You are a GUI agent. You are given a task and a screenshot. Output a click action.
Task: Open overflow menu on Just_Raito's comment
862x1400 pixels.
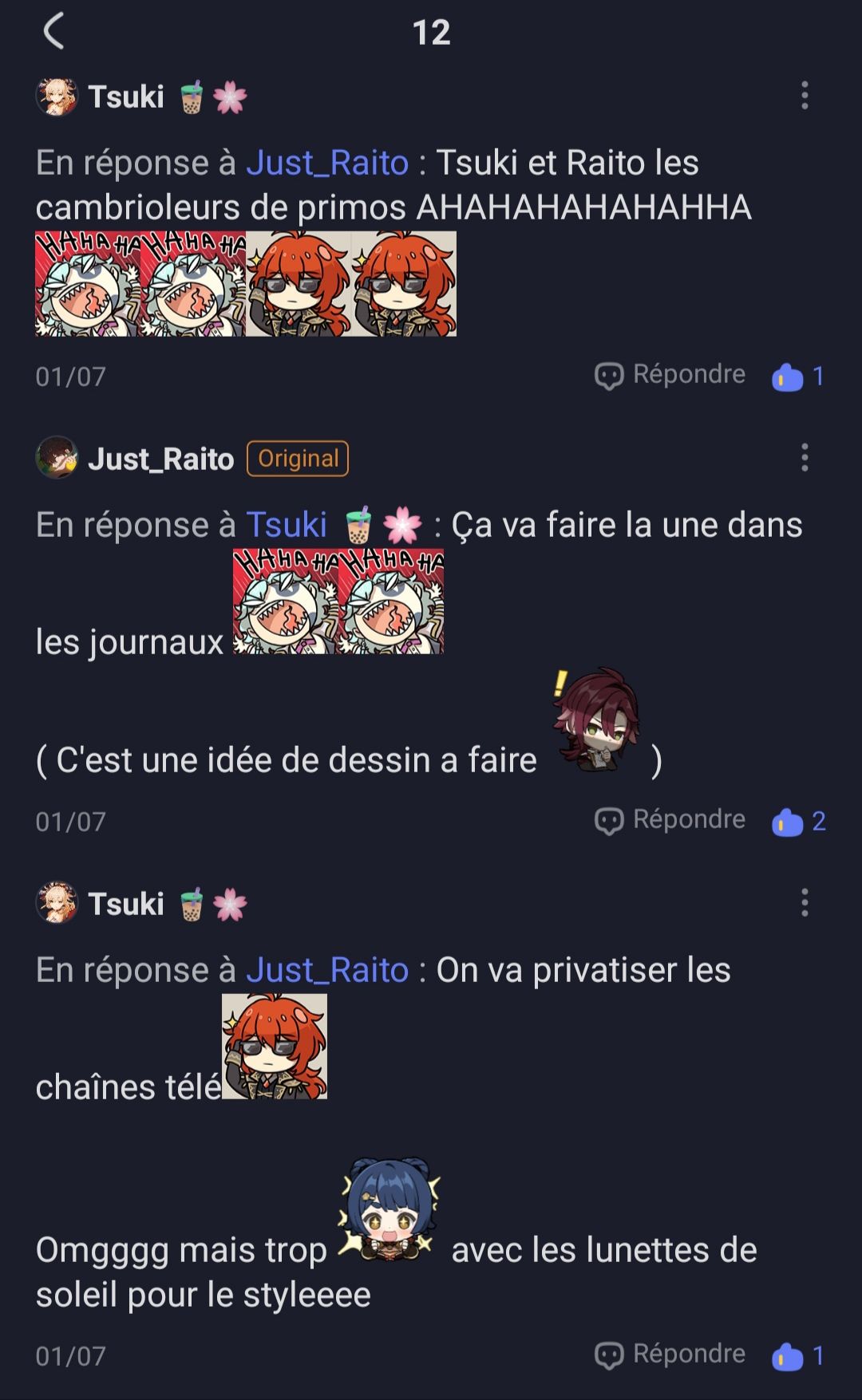(805, 458)
